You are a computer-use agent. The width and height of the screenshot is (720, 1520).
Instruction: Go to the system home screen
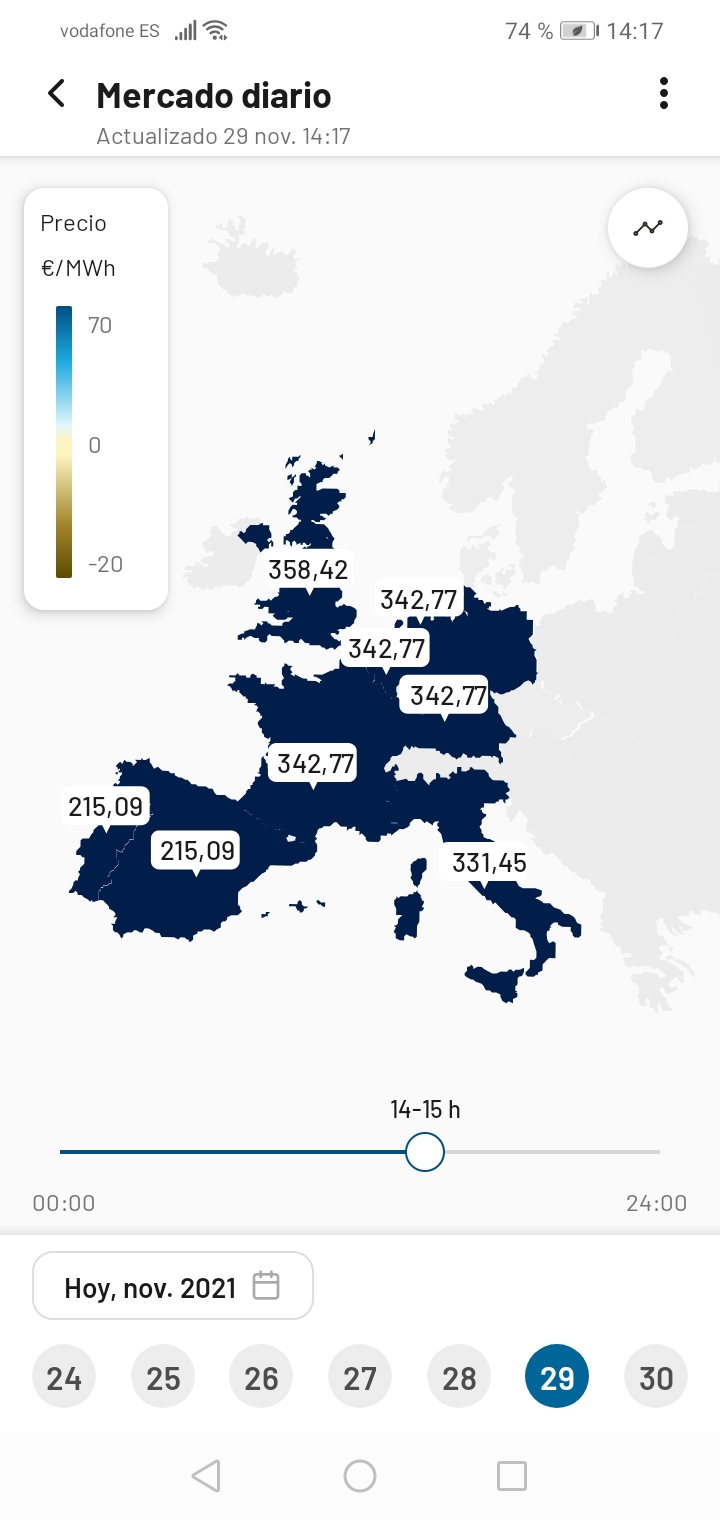[360, 1476]
